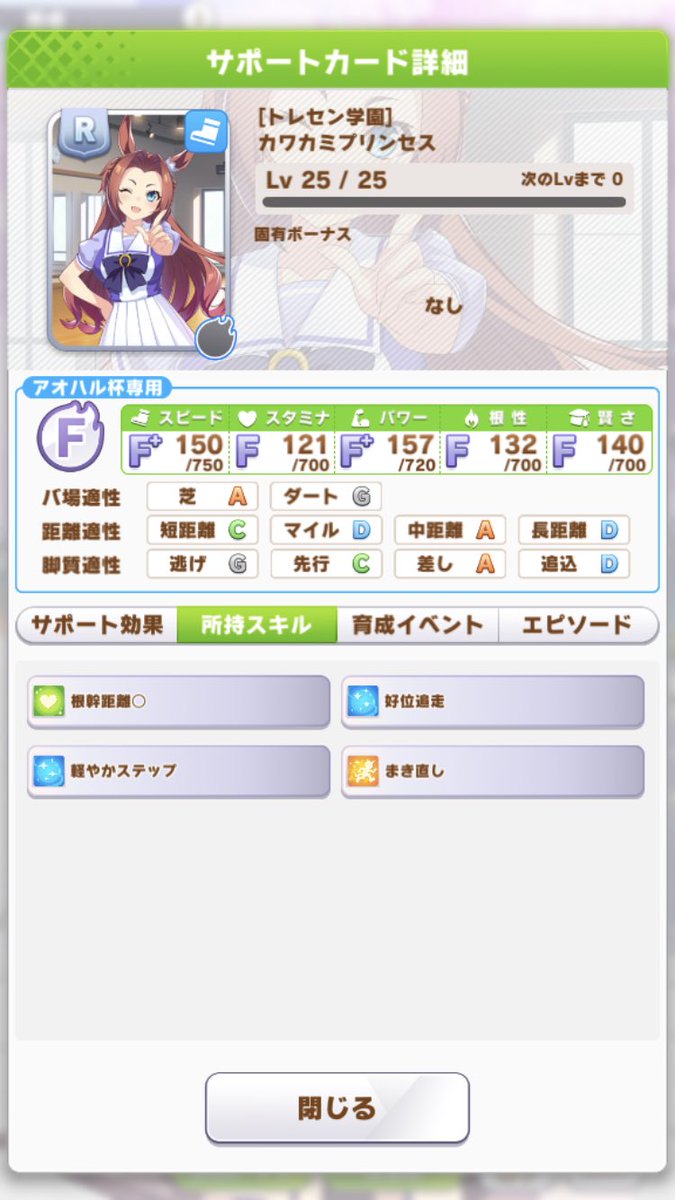
Task: Open skill details for 根幹距離○
Action: click(179, 701)
